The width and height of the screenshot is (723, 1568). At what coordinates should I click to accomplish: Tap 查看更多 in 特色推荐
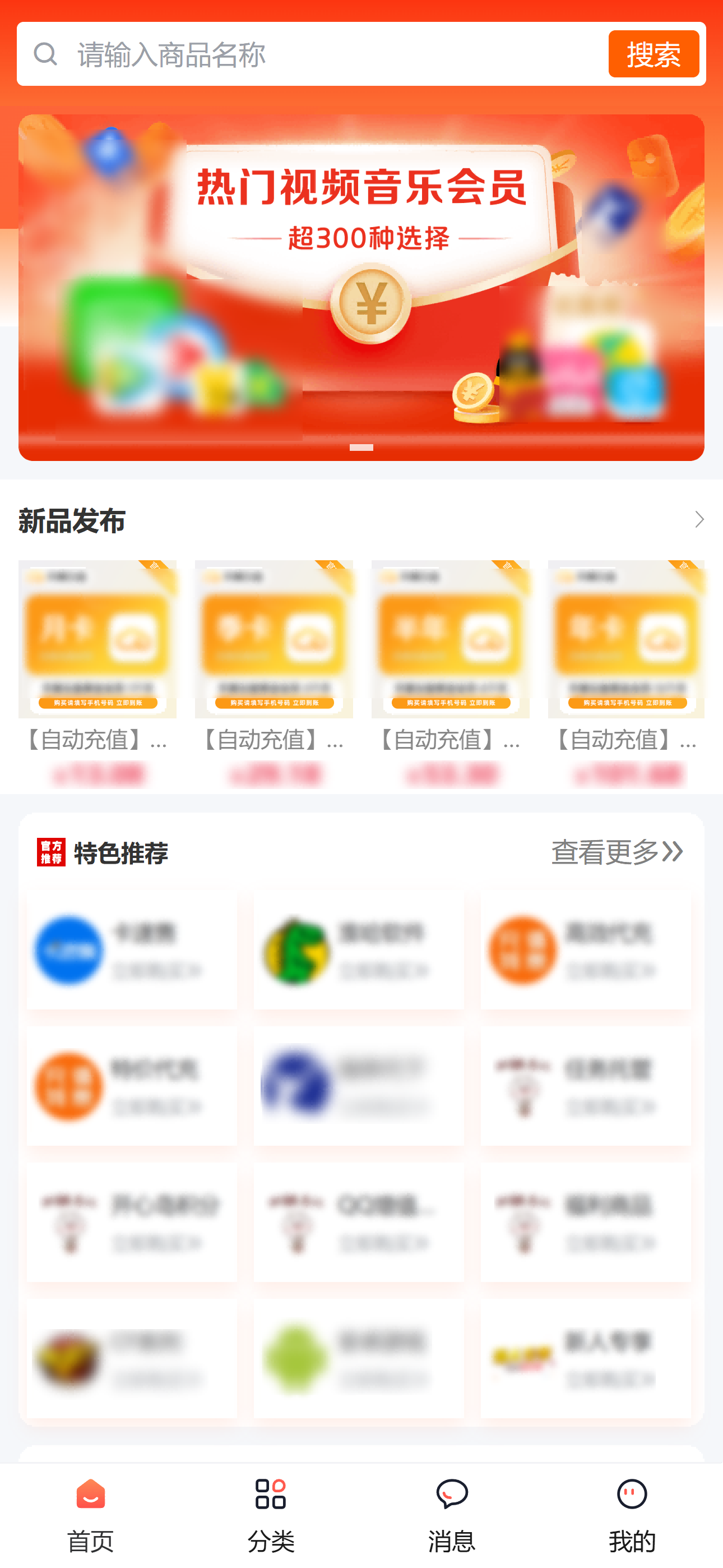tap(617, 852)
